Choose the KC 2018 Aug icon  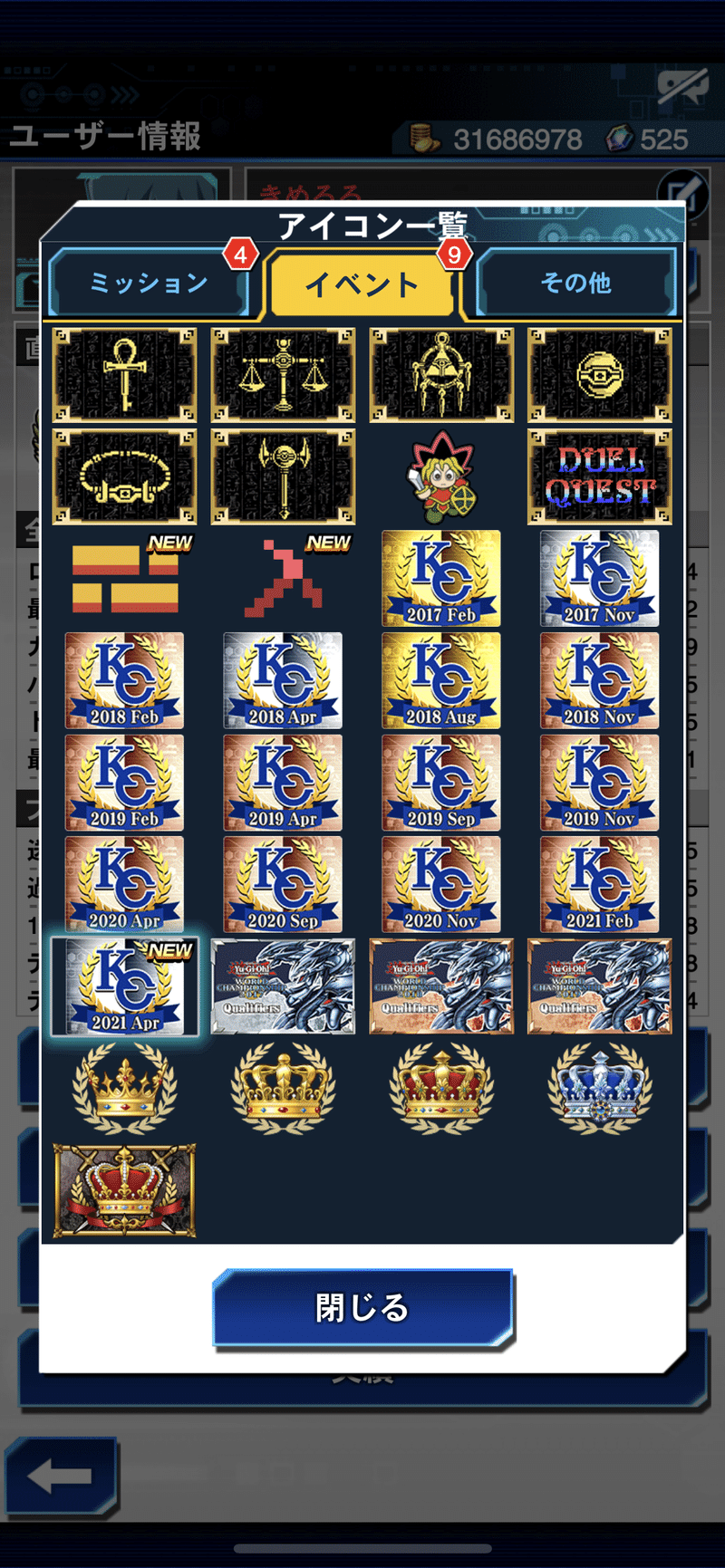441,680
